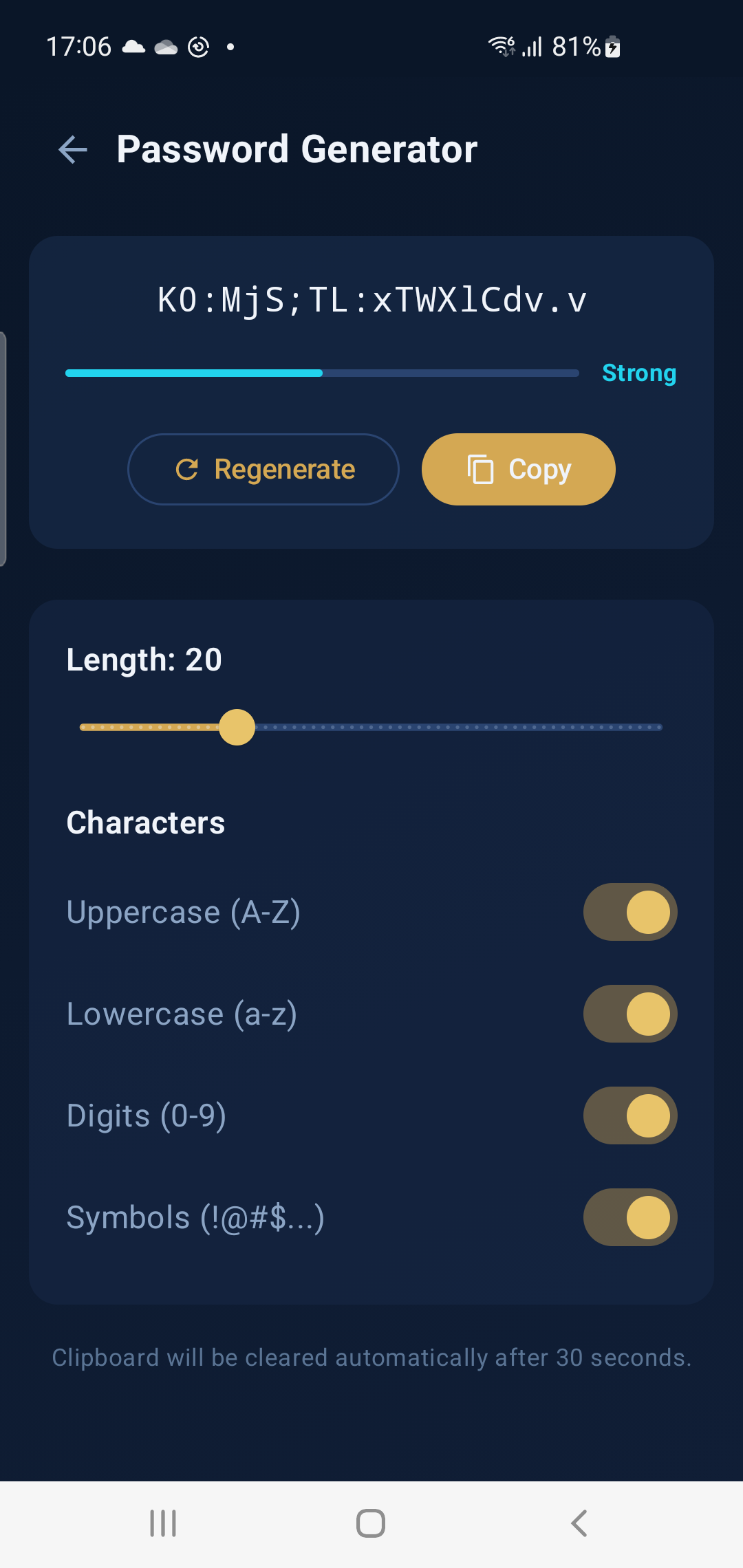Turn off Lowercase (a-z) characters
Image resolution: width=743 pixels, height=1568 pixels.
pyautogui.click(x=629, y=1013)
